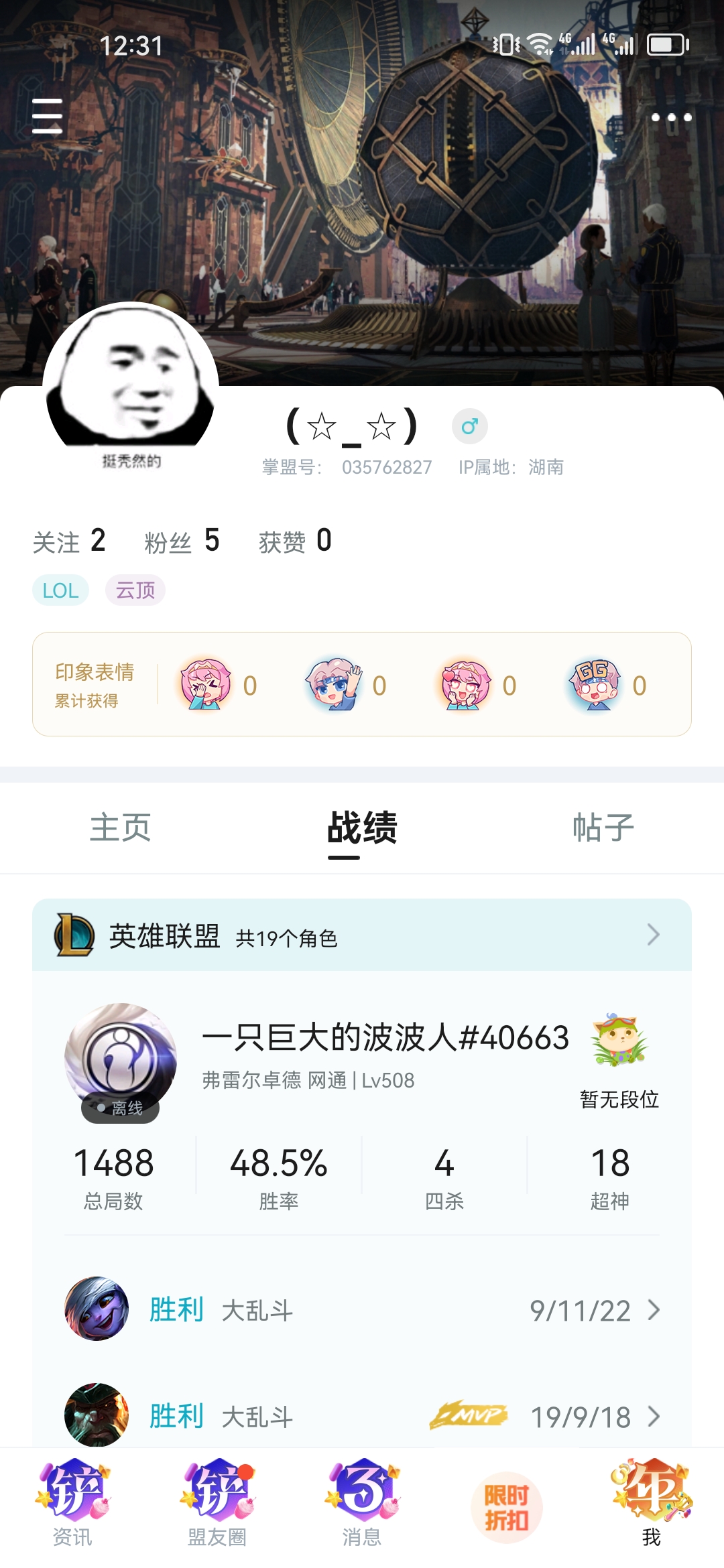Open the 9/11/22 大乱斗 match details
The width and height of the screenshot is (724, 1568).
tap(362, 1309)
